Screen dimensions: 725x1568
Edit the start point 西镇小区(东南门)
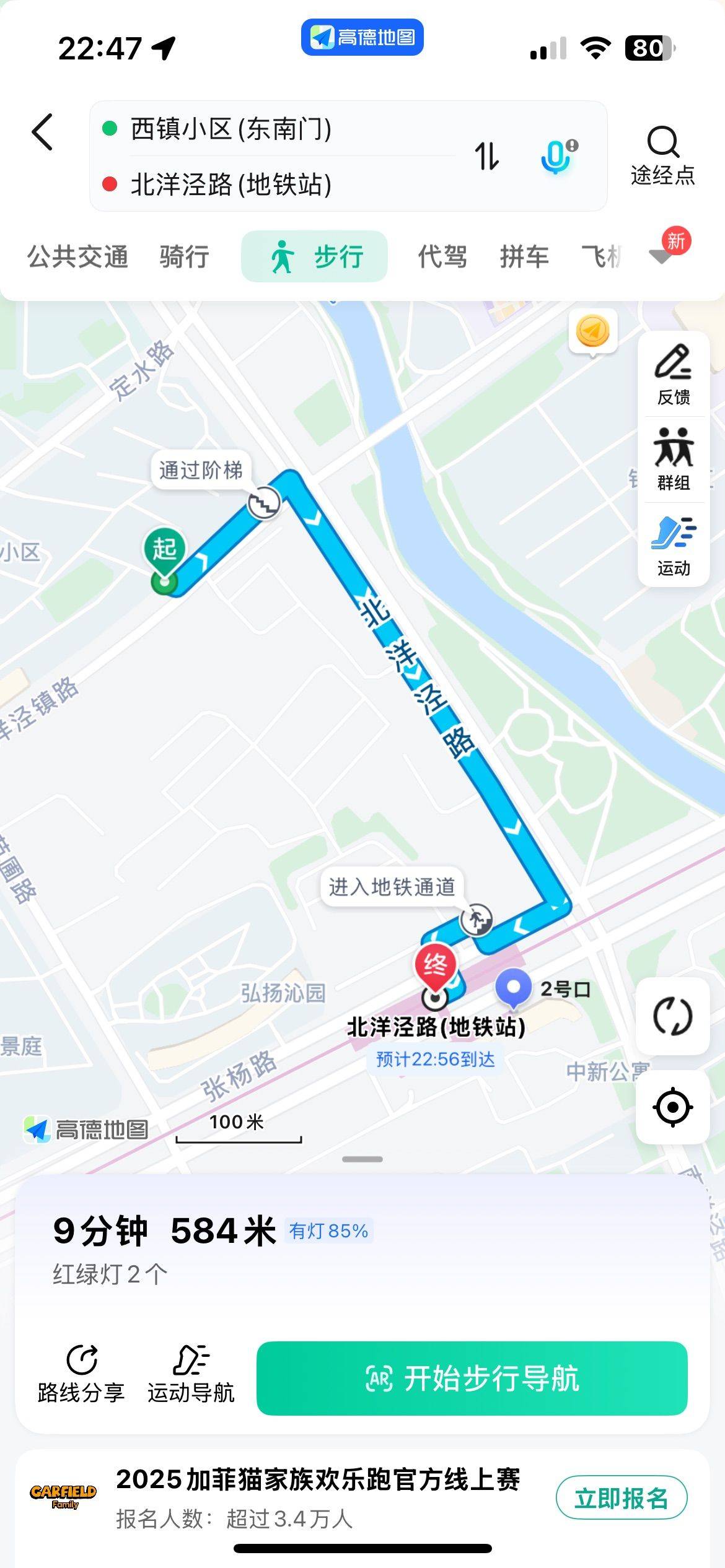pyautogui.click(x=231, y=129)
